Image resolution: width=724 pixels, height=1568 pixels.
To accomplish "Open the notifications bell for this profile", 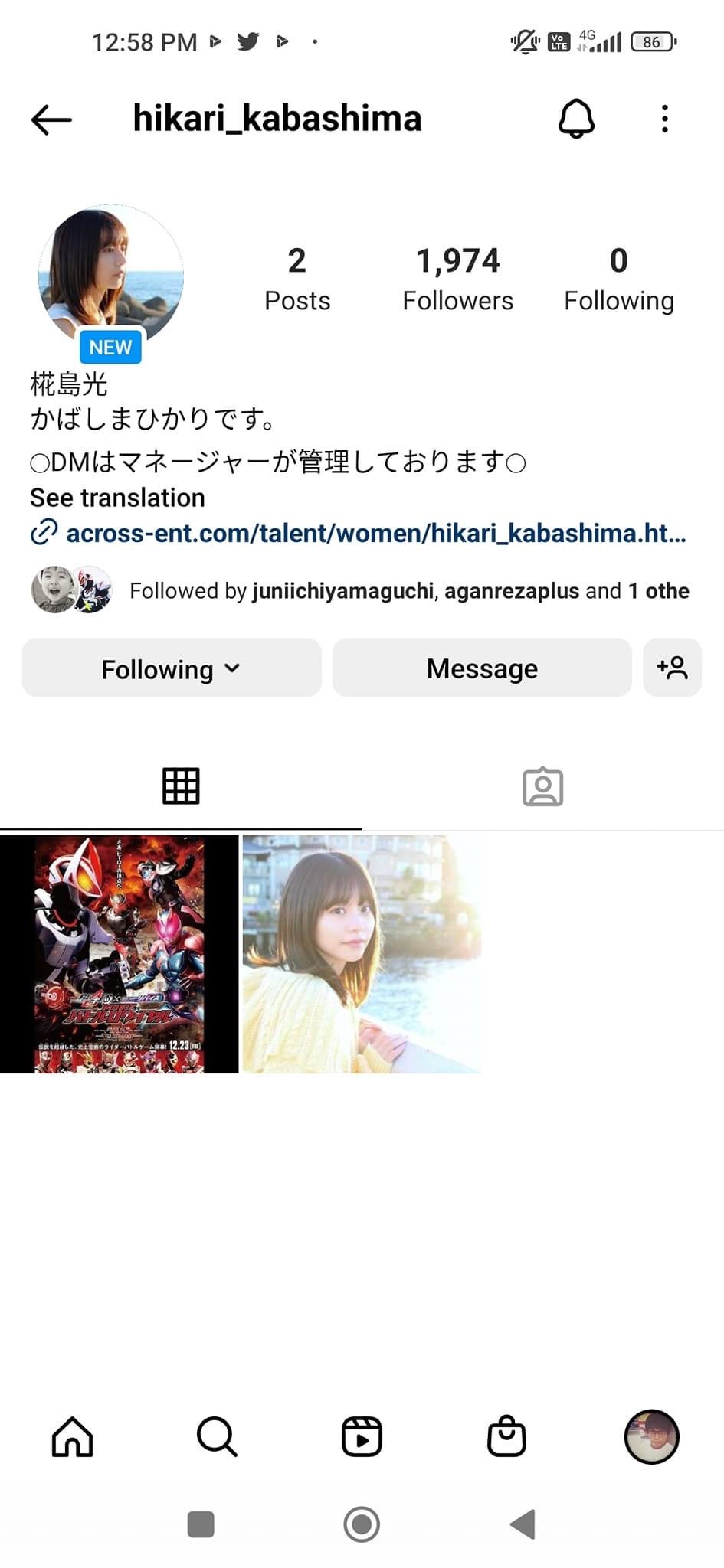I will pos(576,119).
